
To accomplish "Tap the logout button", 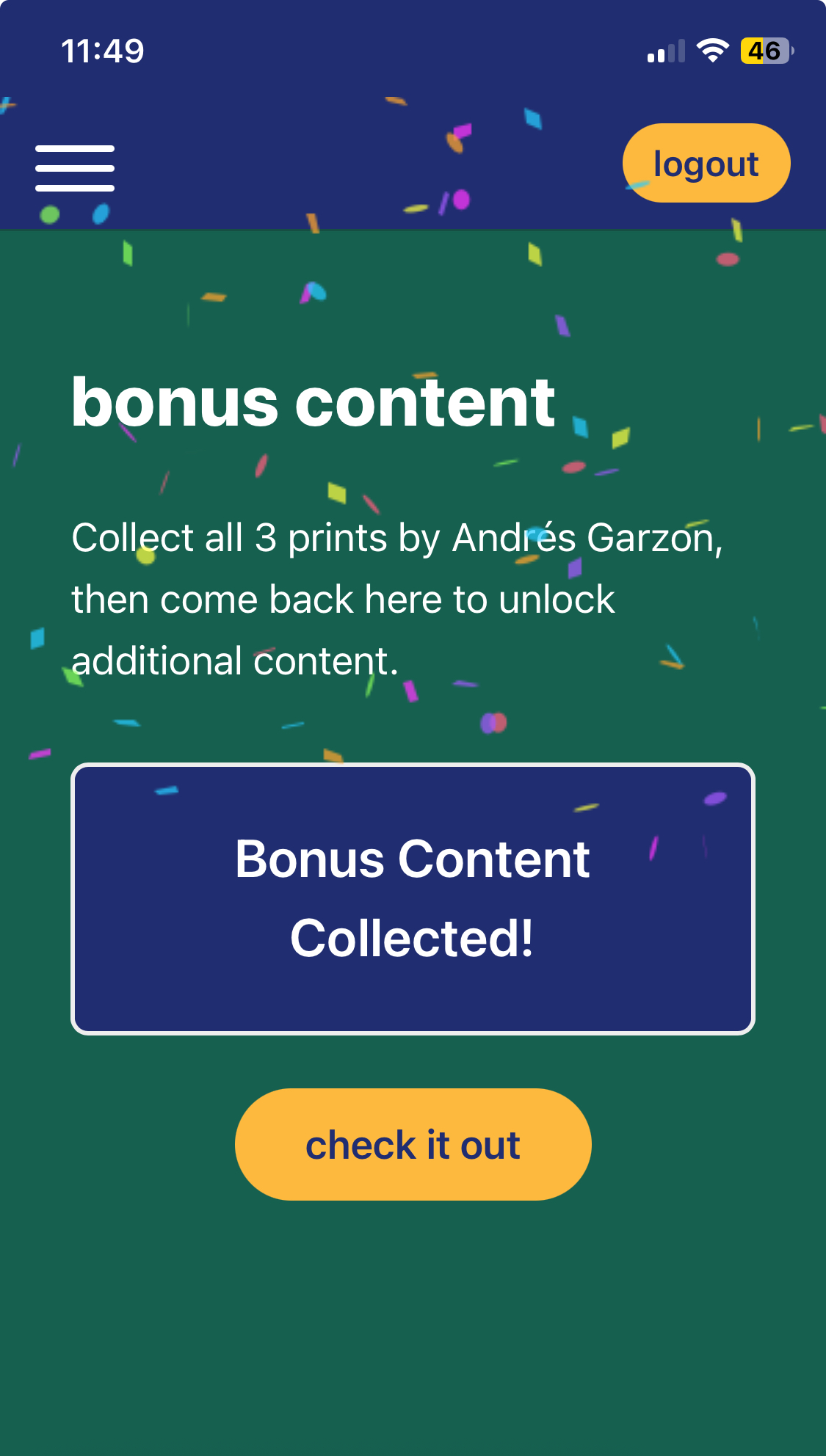I will tap(706, 163).
